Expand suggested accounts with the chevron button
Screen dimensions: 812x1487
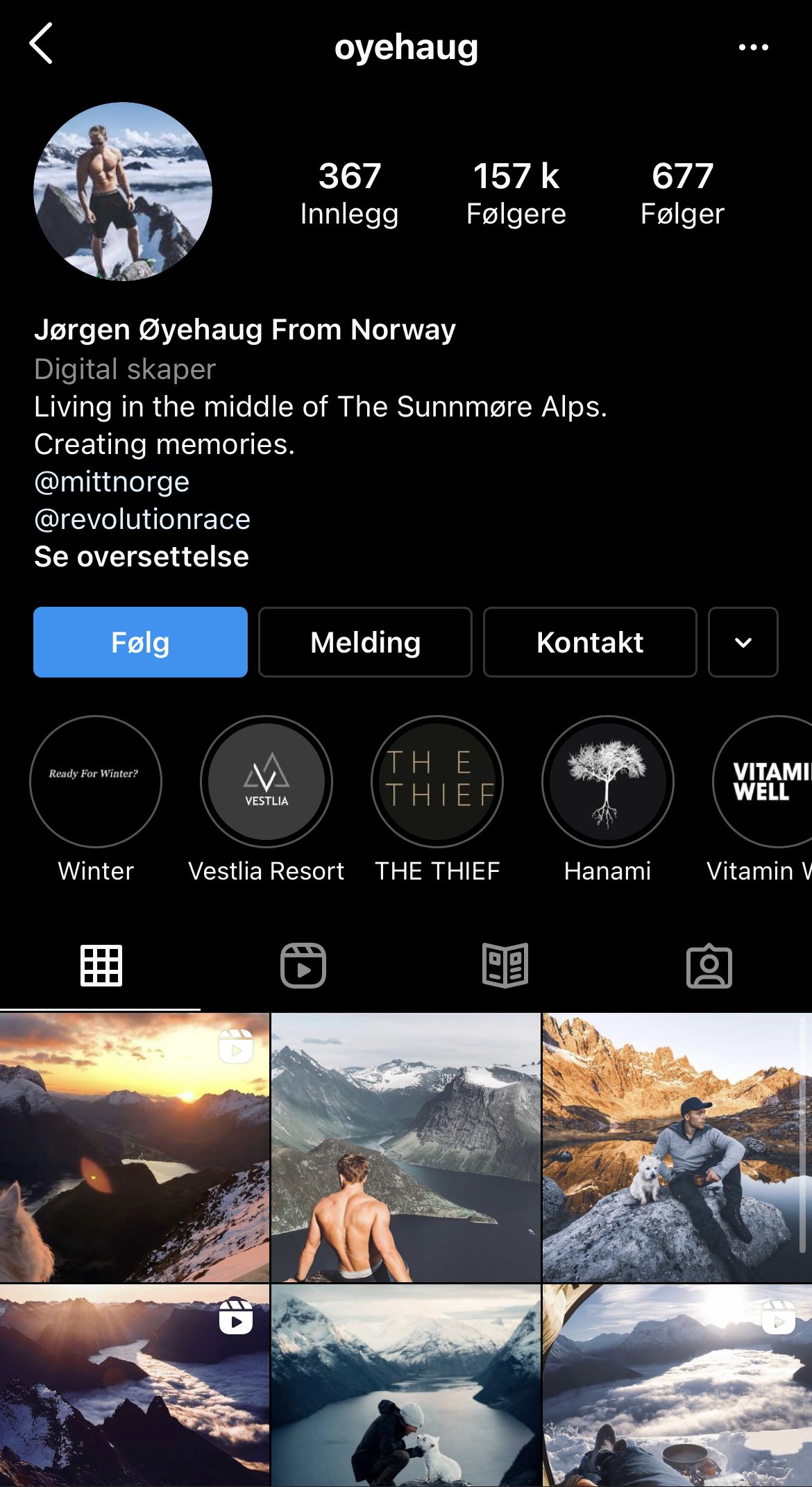[743, 642]
